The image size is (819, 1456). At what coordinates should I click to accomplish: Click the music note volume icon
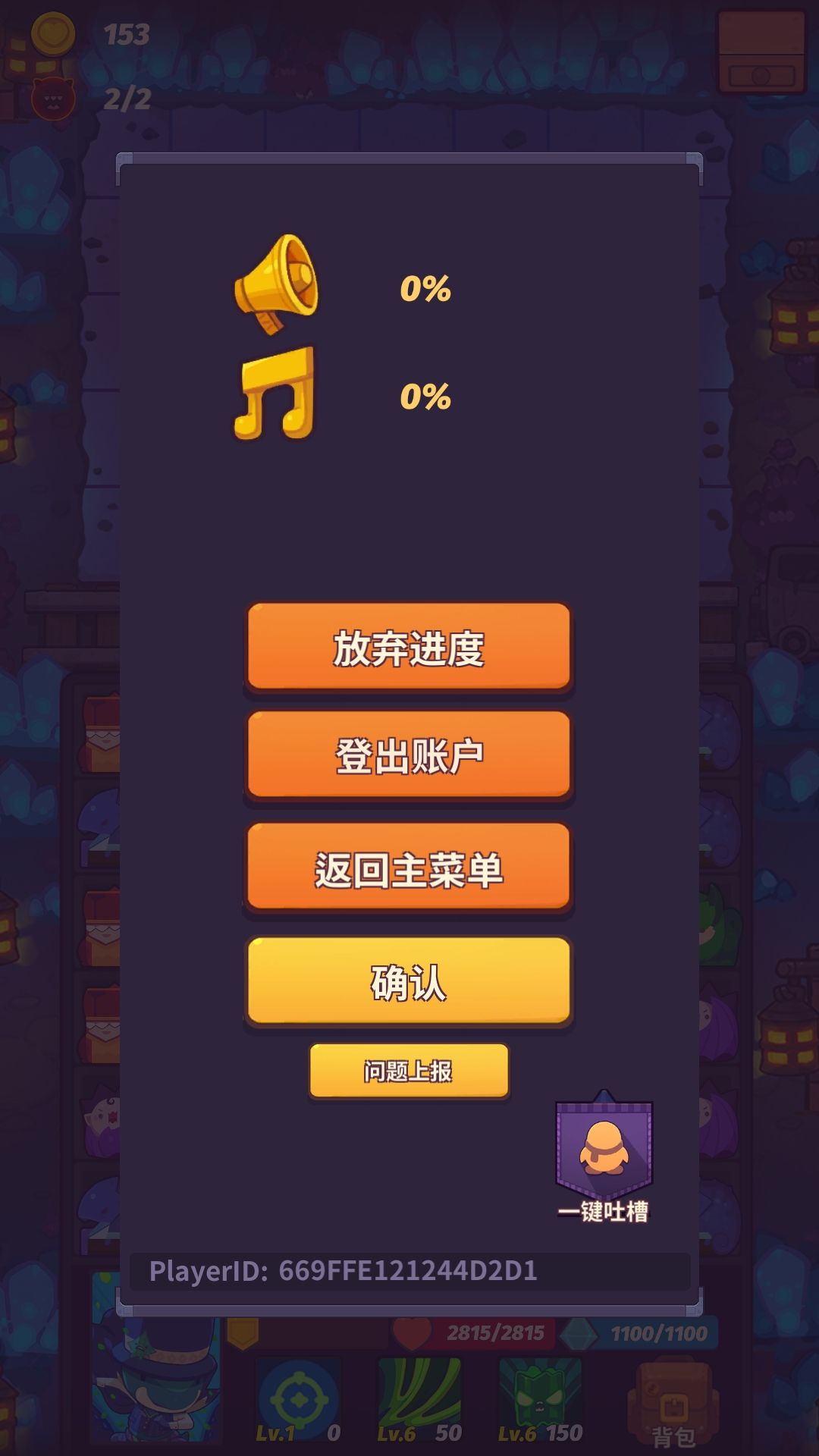(x=277, y=394)
